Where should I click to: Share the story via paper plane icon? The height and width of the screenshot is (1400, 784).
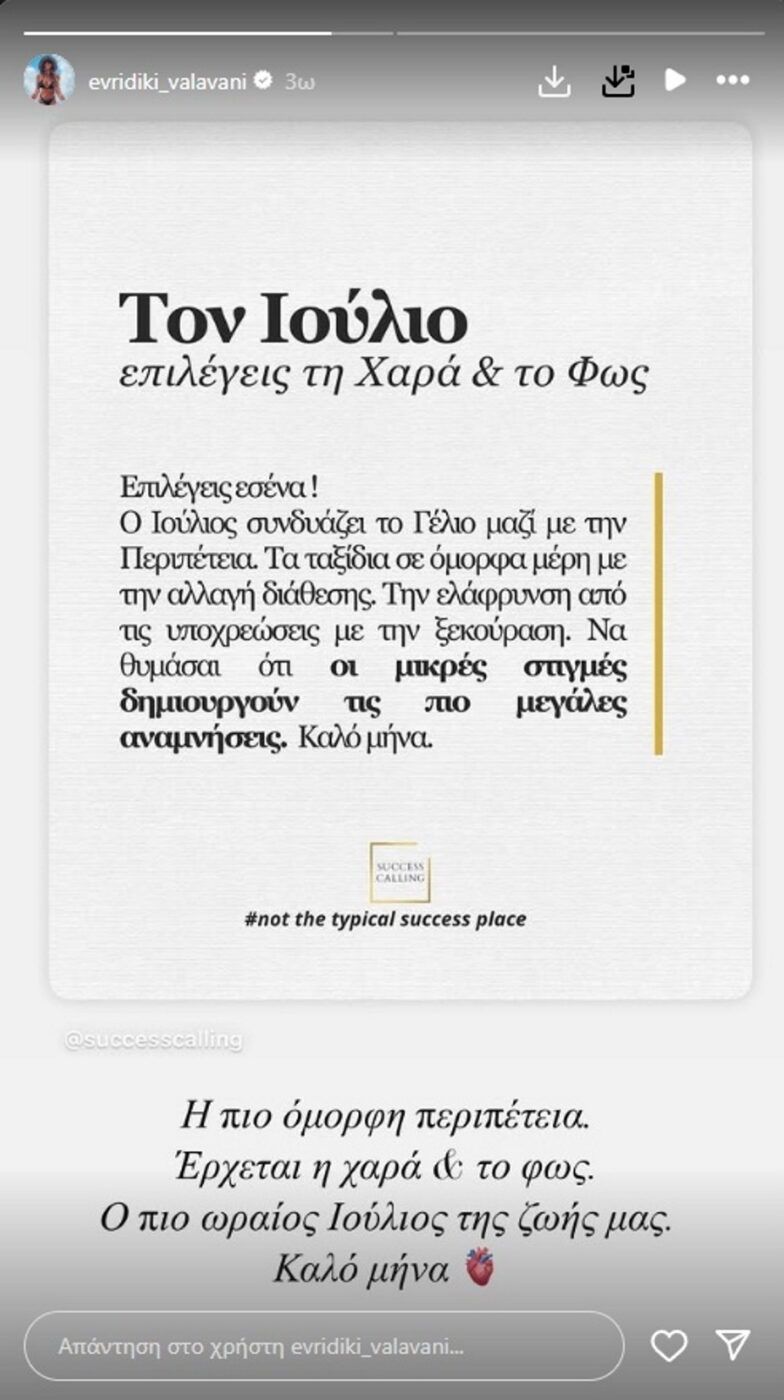point(733,1346)
